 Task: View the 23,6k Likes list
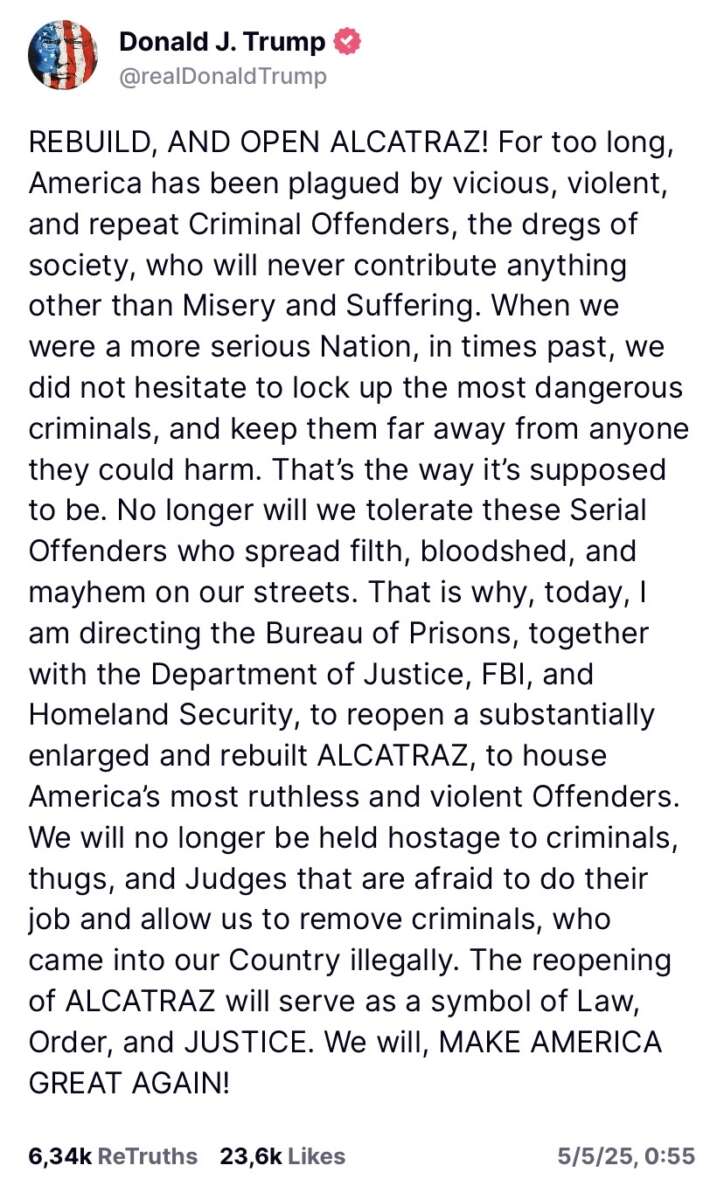click(x=283, y=1156)
